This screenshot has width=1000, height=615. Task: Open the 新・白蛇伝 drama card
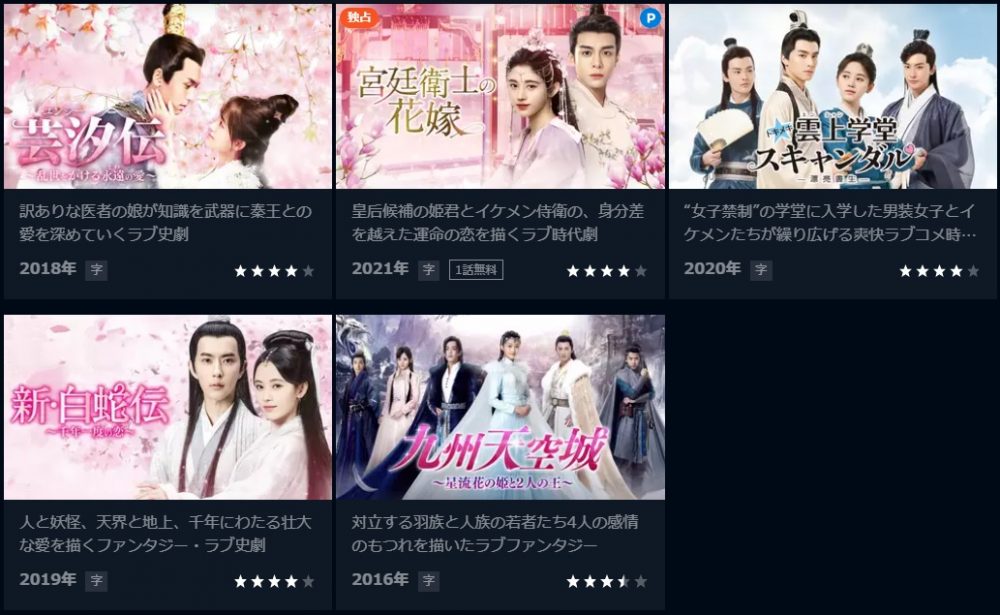tap(168, 407)
